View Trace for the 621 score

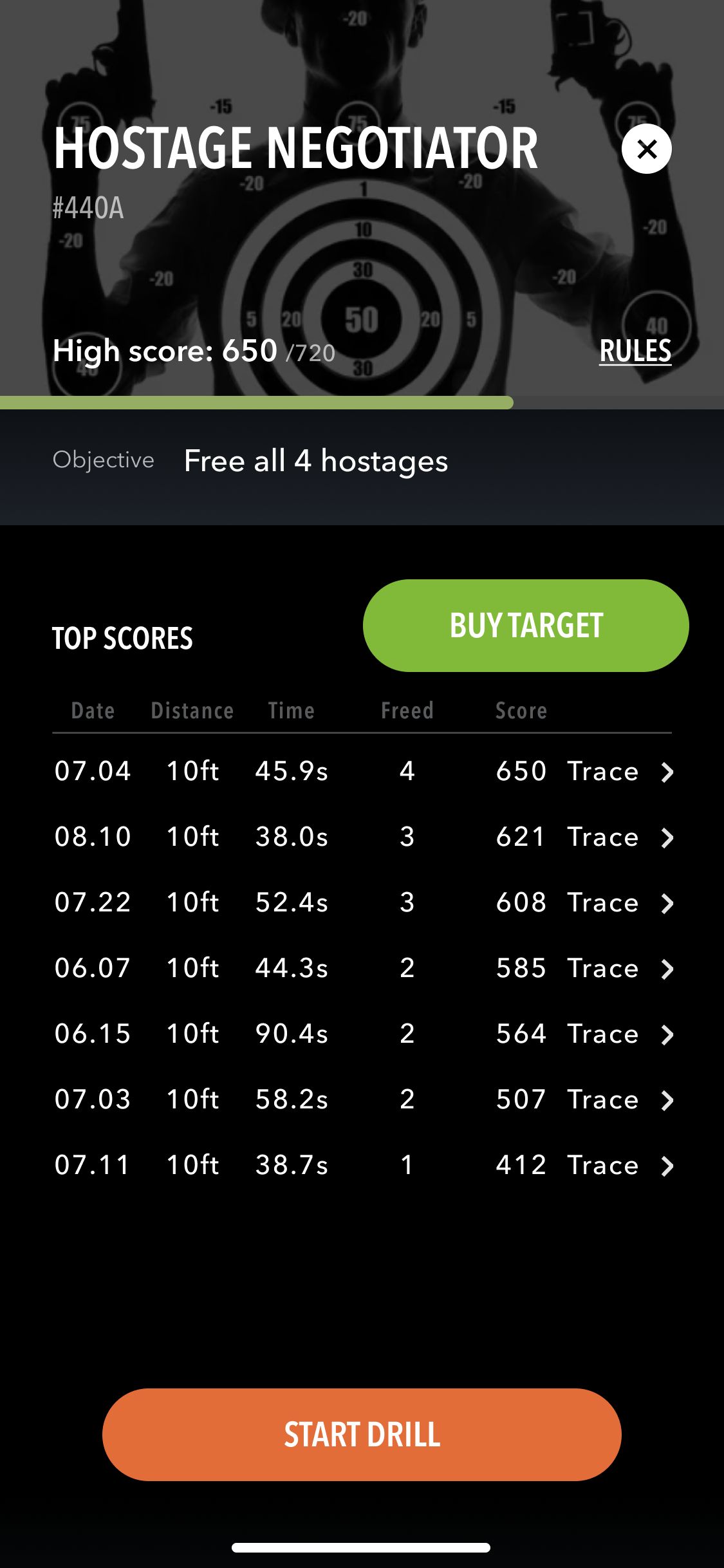[619, 837]
